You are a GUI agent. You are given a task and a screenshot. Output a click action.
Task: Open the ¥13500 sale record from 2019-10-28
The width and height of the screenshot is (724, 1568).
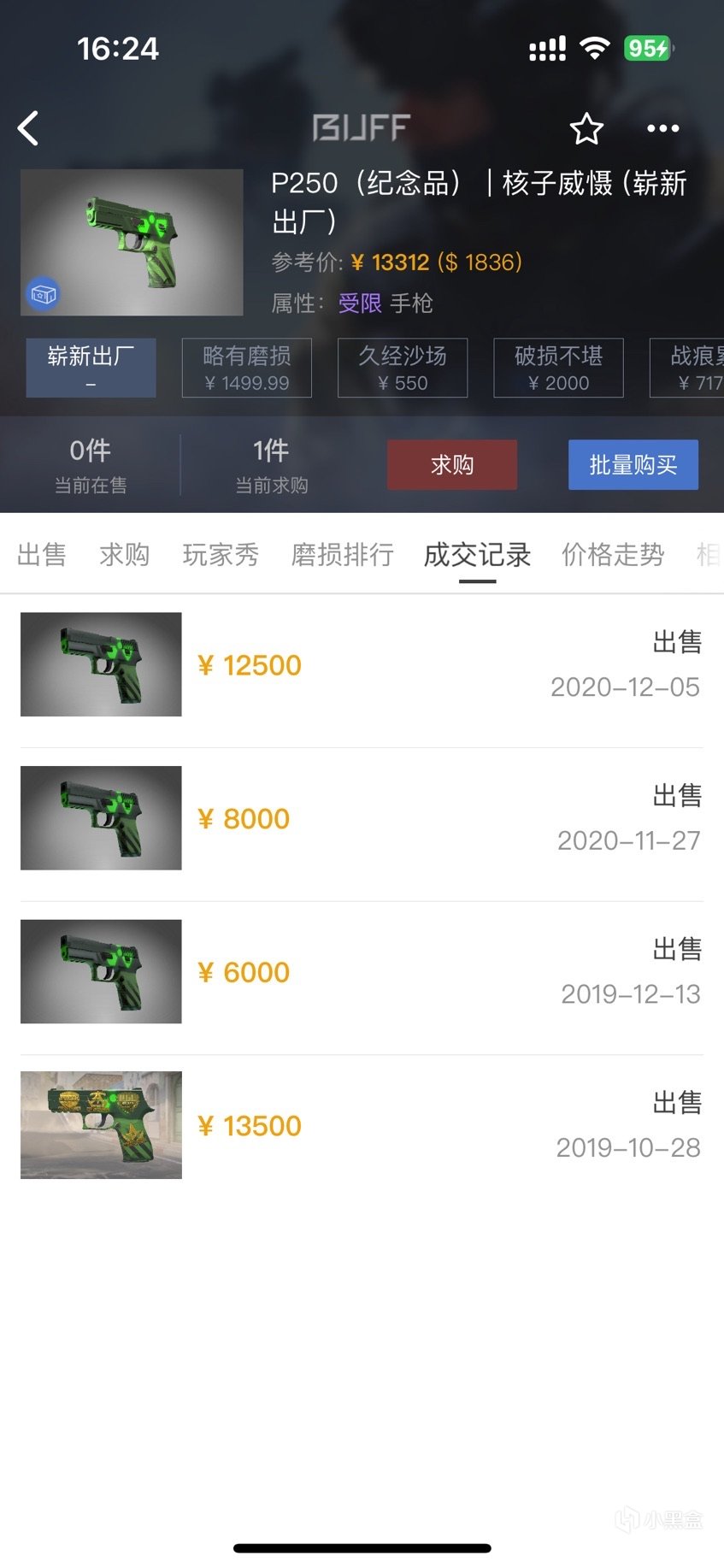pyautogui.click(x=362, y=1125)
